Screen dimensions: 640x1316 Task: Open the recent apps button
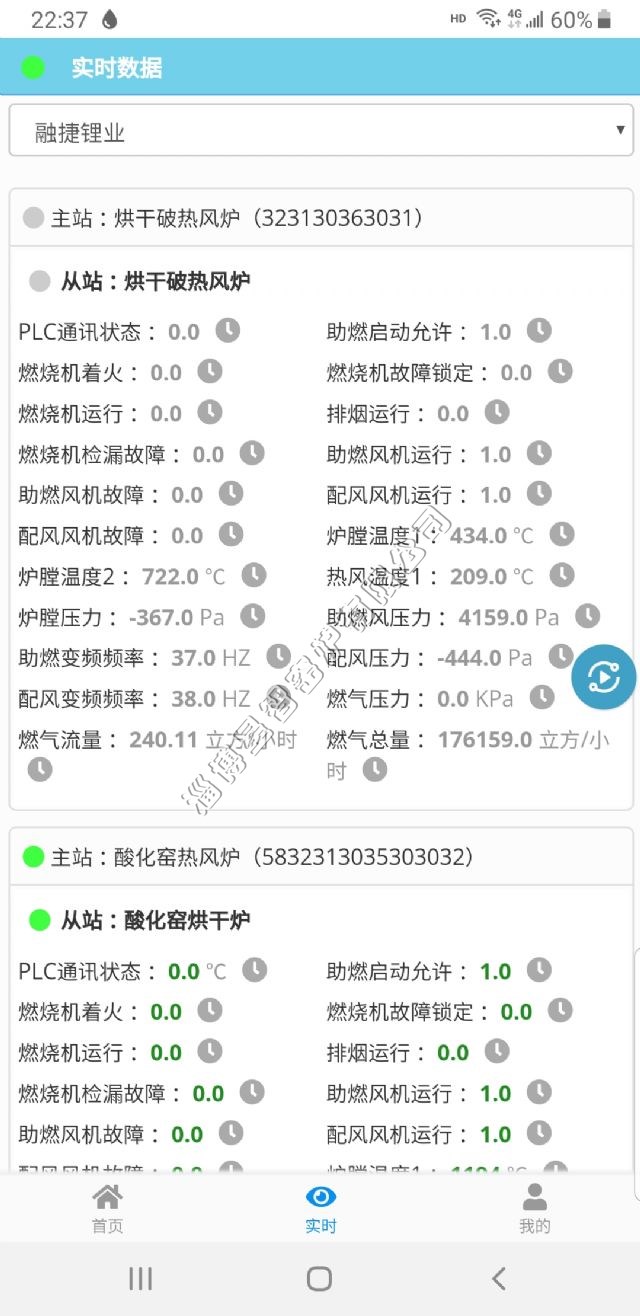coord(141,1277)
